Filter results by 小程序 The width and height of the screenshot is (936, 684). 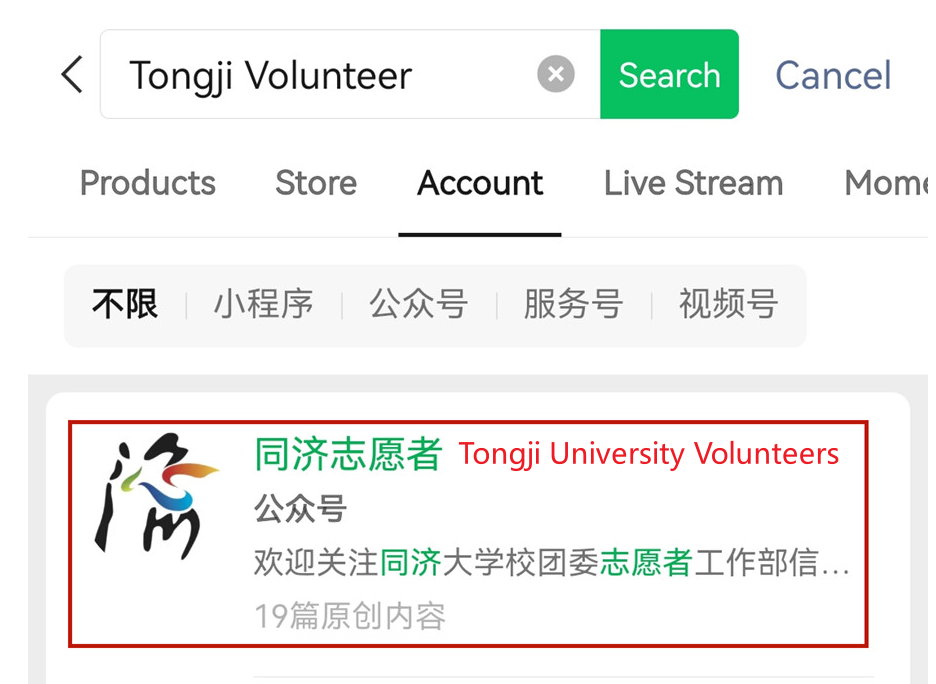pos(263,304)
